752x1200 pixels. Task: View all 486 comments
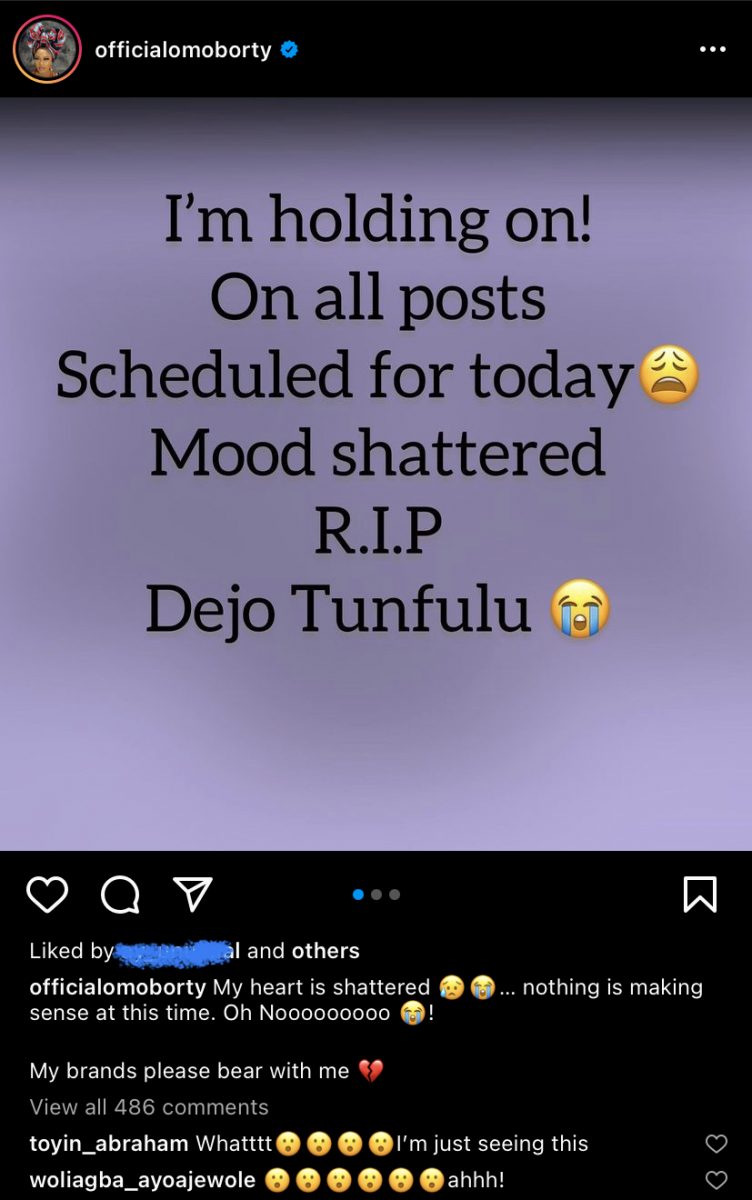click(x=149, y=1107)
